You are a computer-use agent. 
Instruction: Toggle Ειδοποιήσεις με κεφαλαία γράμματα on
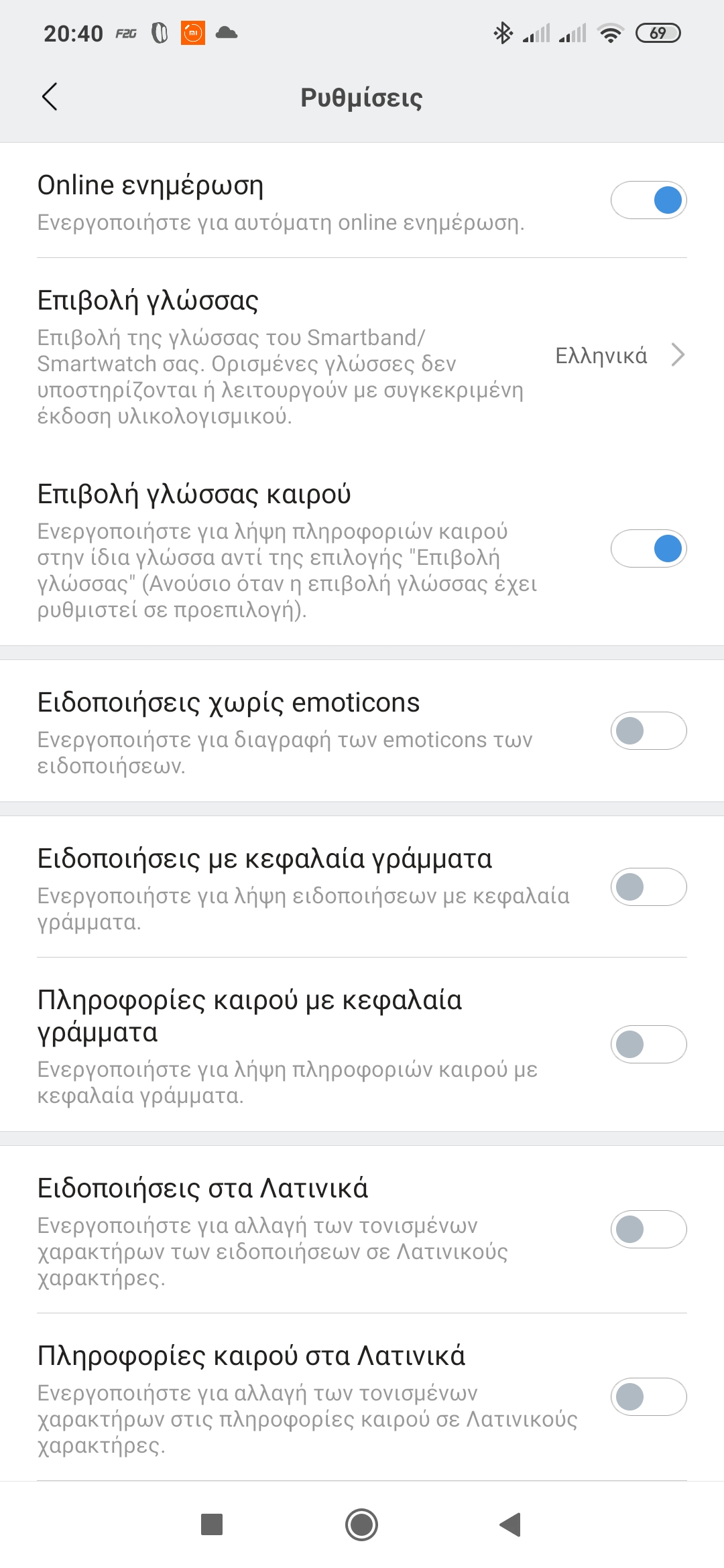click(x=648, y=887)
